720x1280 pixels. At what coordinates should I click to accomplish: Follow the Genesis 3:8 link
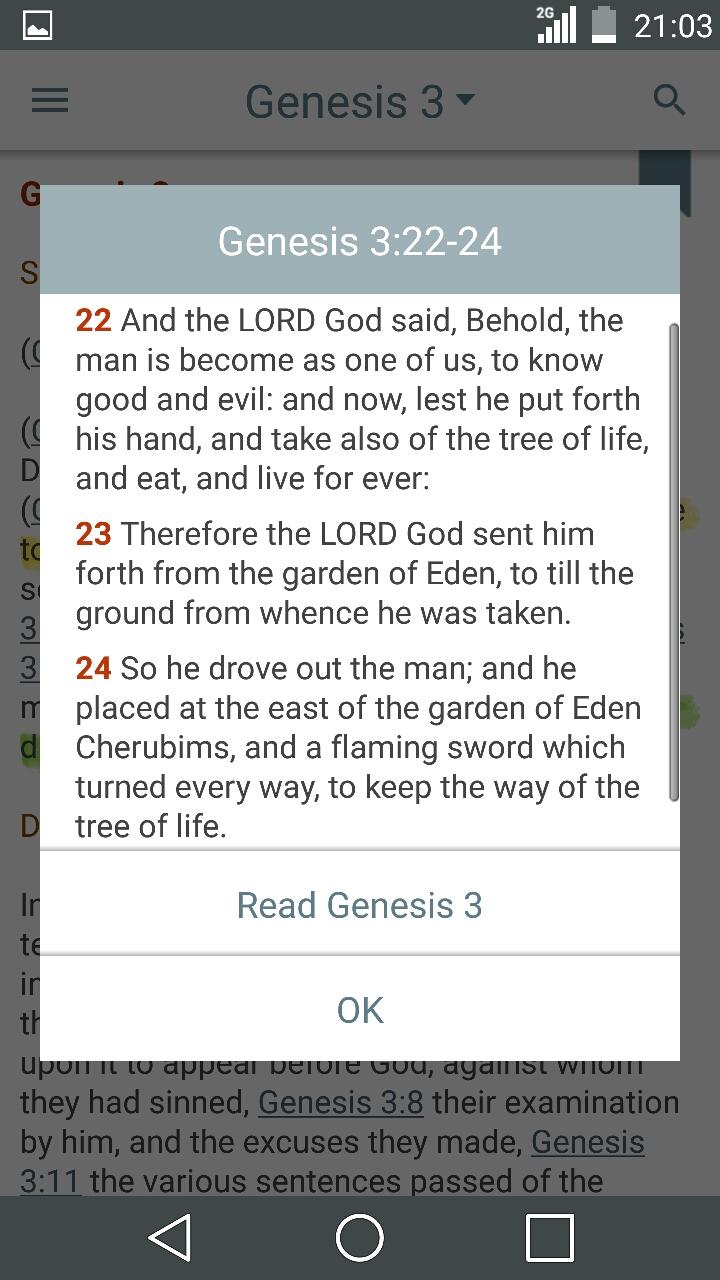pyautogui.click(x=341, y=1103)
